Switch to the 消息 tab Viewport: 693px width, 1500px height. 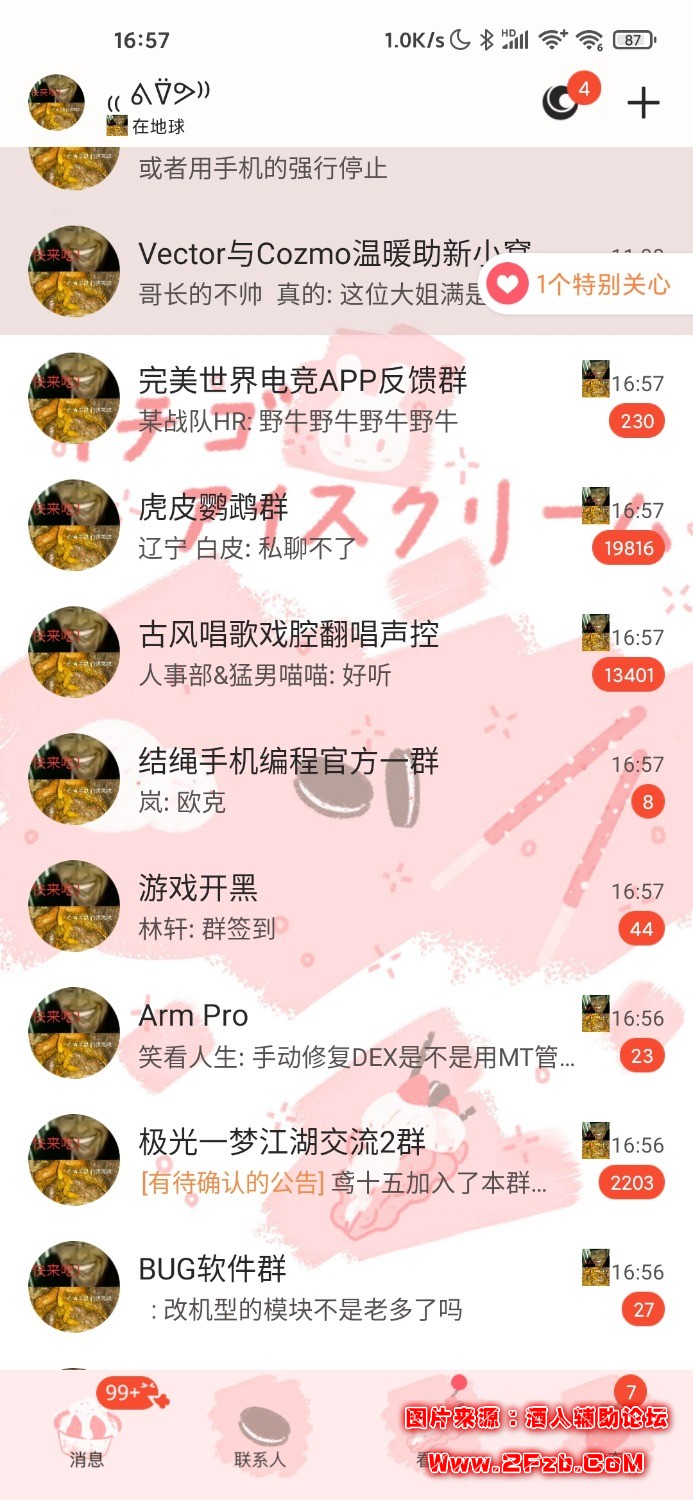pos(87,1435)
